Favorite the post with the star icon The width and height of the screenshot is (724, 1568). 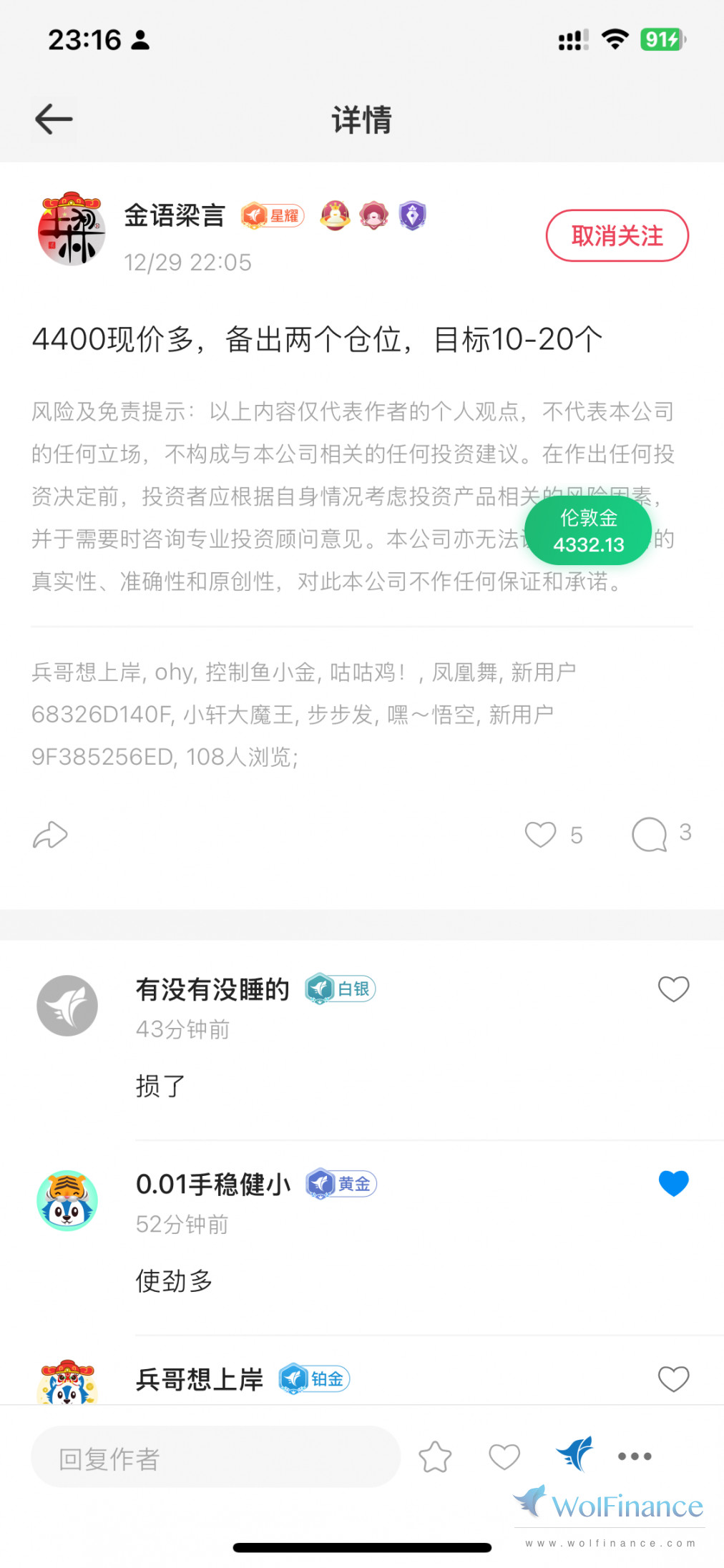pyautogui.click(x=435, y=1457)
